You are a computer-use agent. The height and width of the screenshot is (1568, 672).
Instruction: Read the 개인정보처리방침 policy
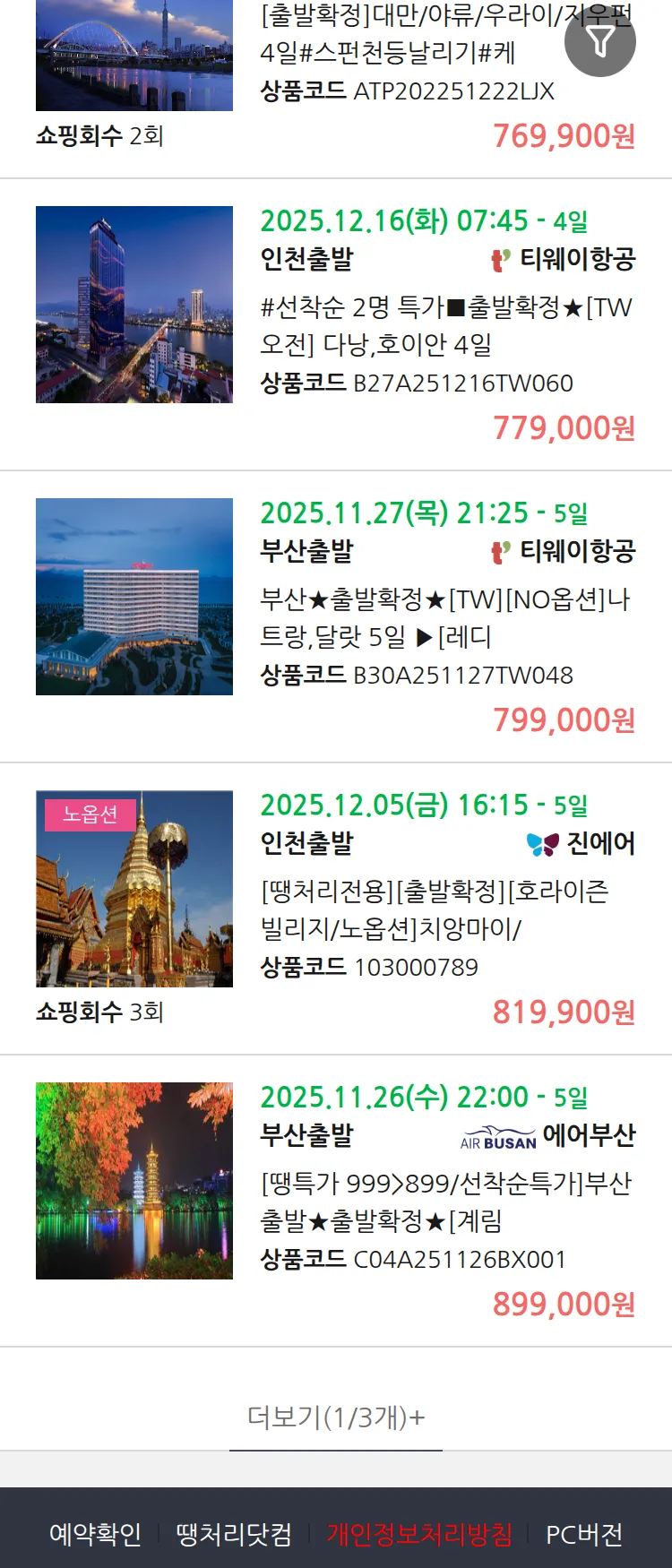pyautogui.click(x=418, y=1534)
